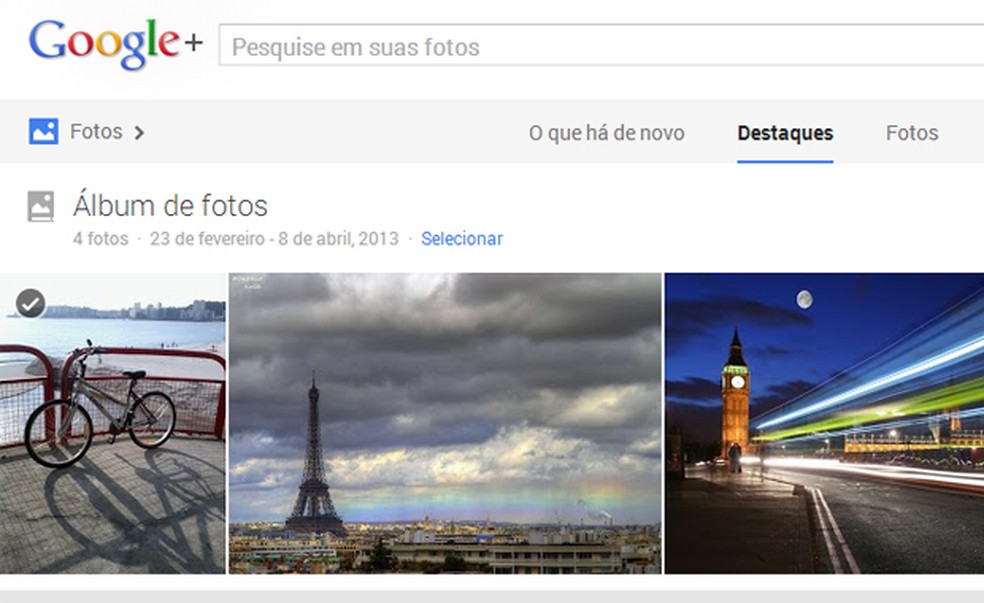This screenshot has height=603, width=984.
Task: Go to Google+ home via logo
Action: 114,44
